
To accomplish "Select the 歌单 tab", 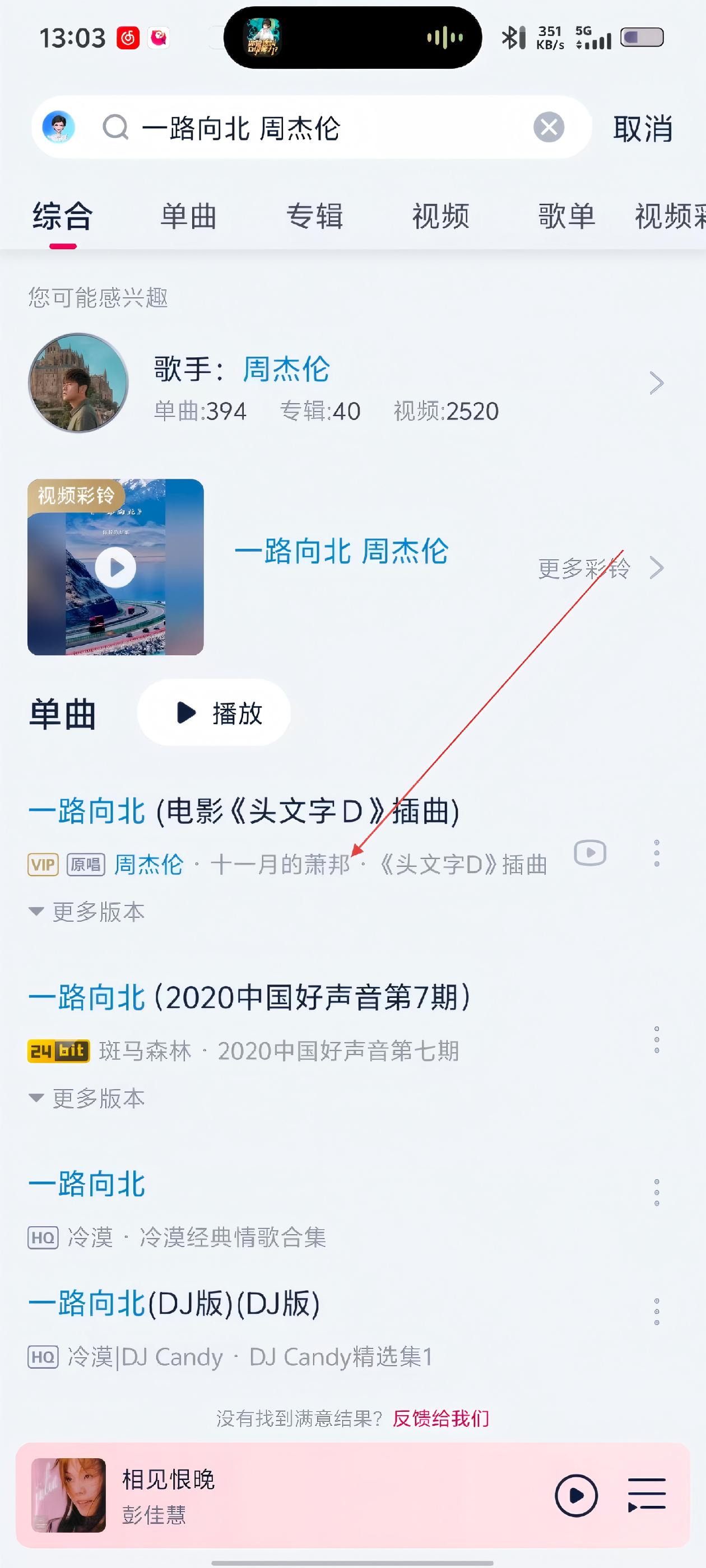I will point(566,217).
